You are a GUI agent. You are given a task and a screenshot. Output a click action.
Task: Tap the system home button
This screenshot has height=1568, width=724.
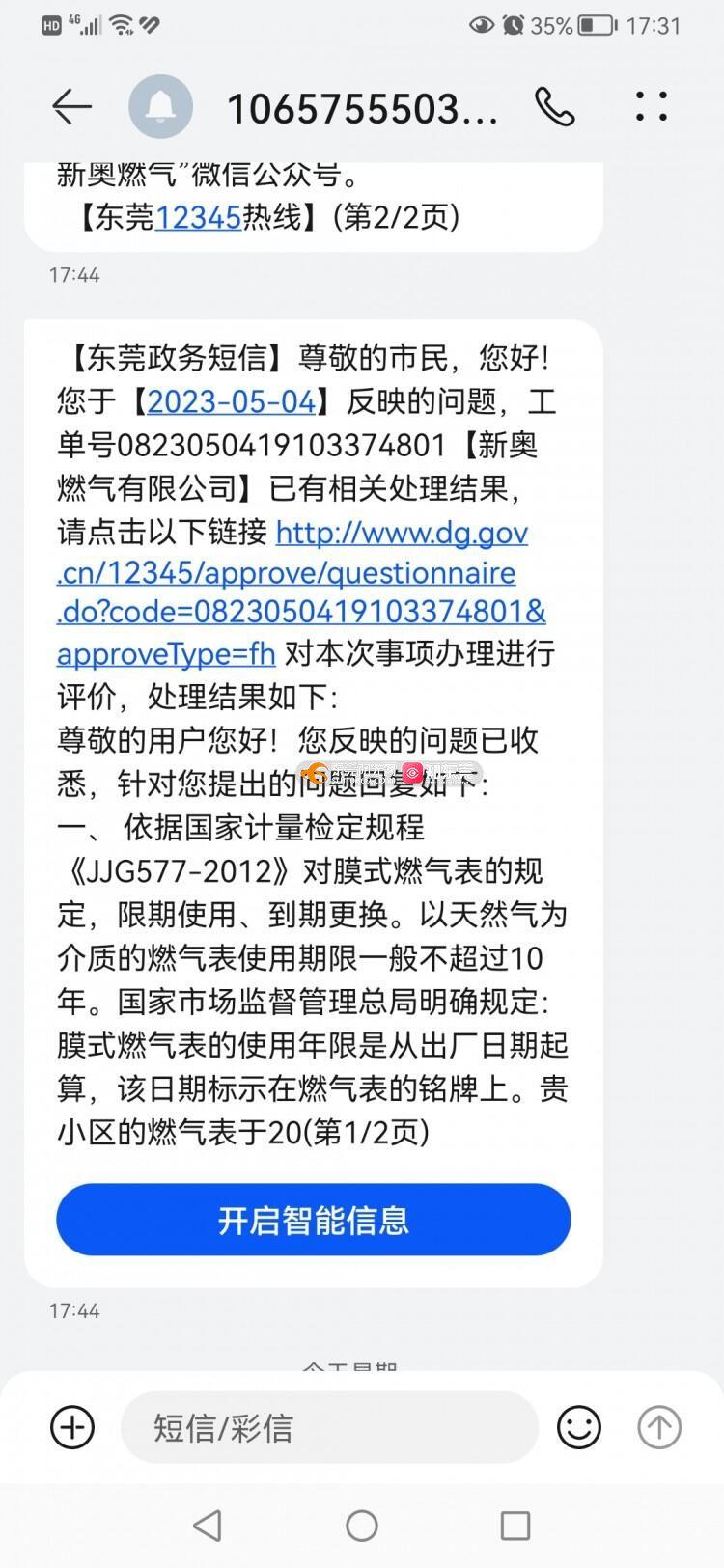click(362, 1526)
